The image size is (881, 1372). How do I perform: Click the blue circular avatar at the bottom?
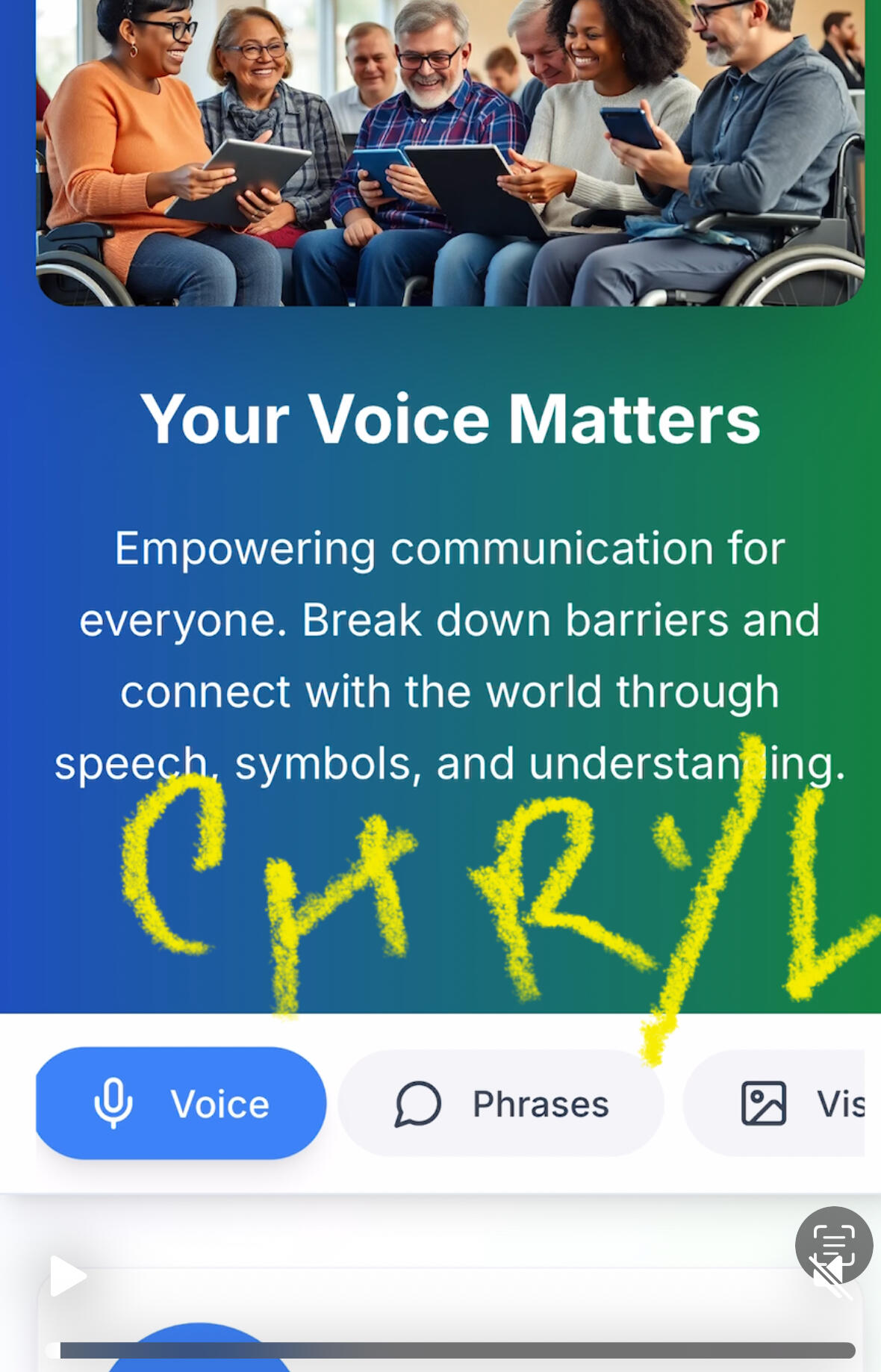pyautogui.click(x=202, y=1352)
